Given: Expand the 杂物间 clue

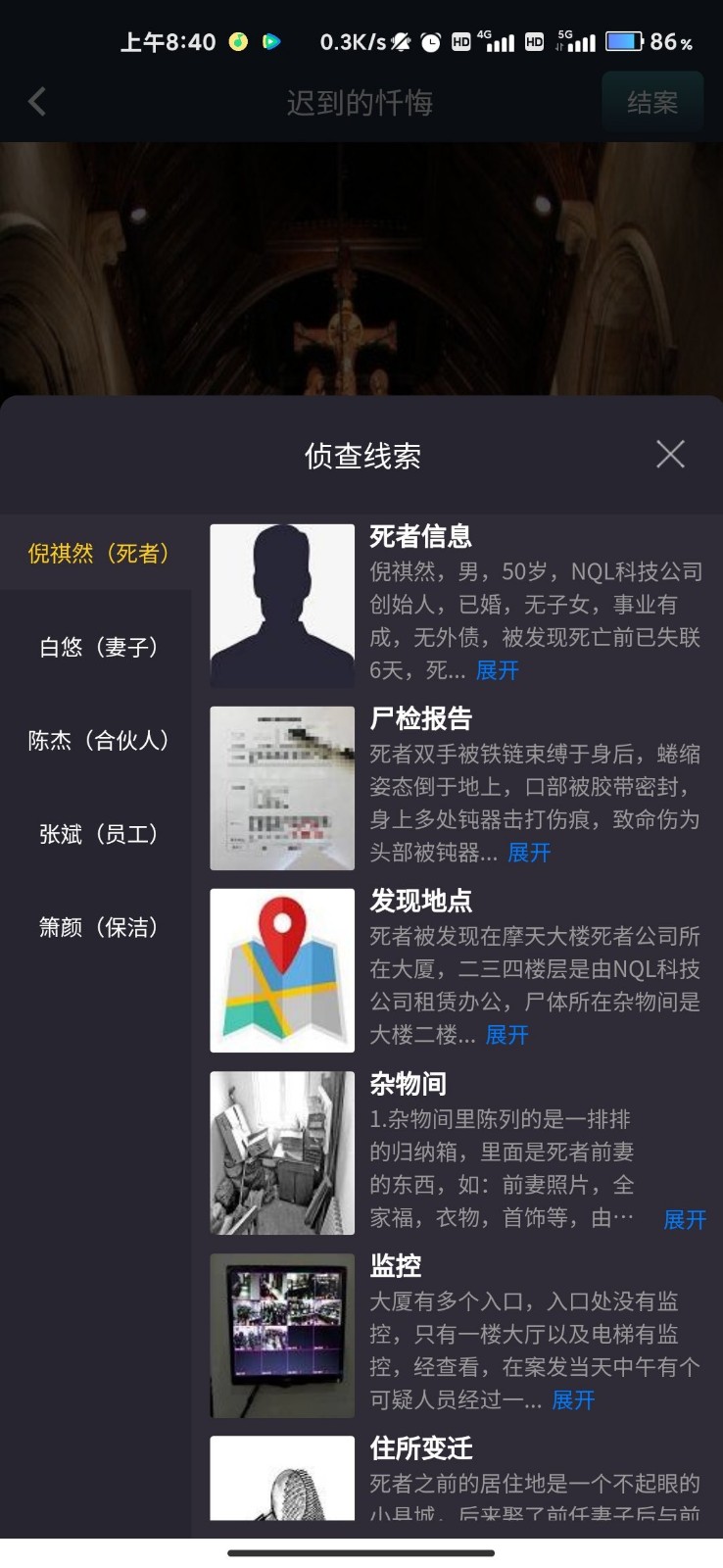Looking at the screenshot, I should tap(684, 1219).
